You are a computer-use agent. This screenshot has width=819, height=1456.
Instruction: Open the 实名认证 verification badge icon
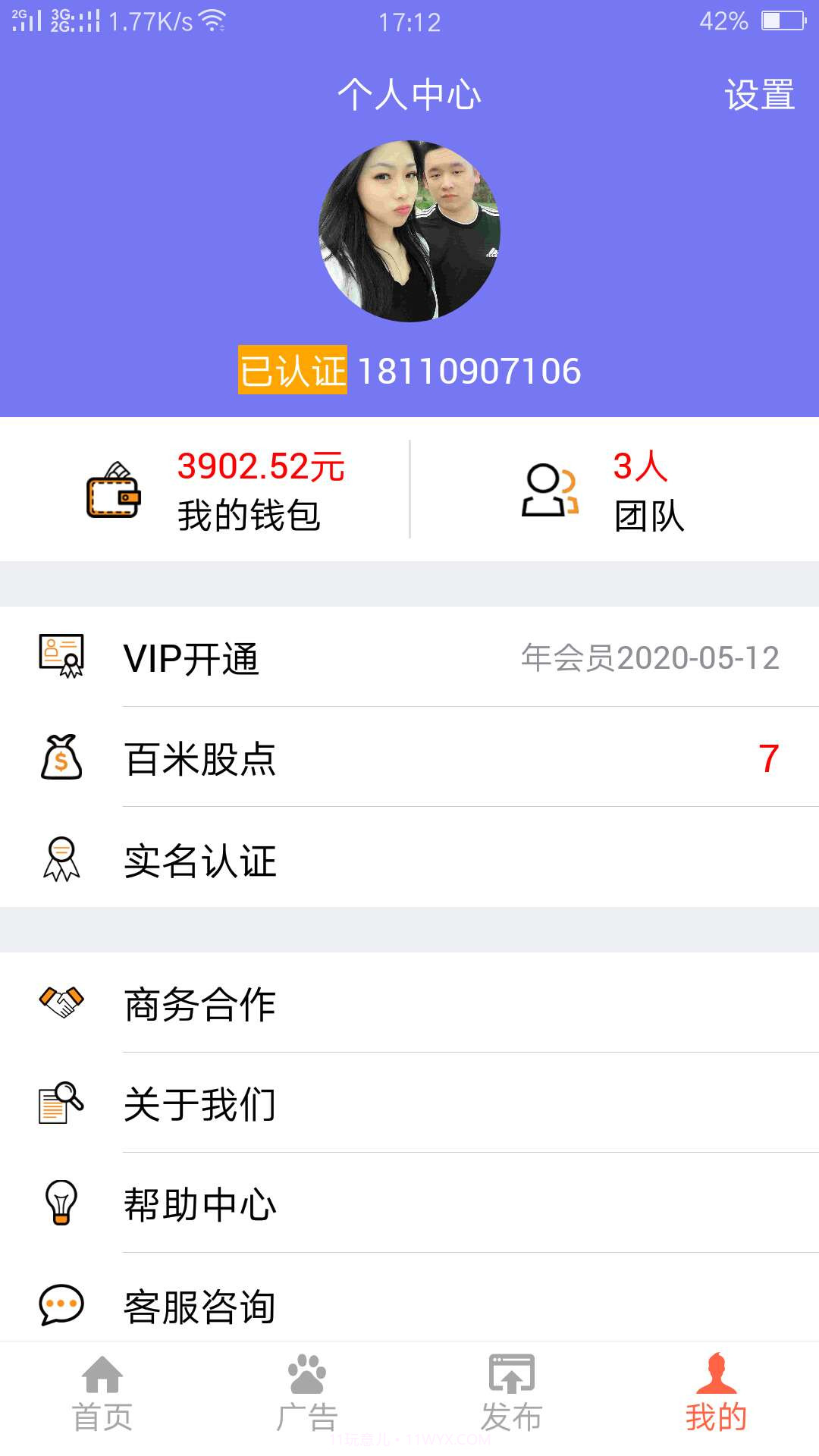click(x=61, y=859)
